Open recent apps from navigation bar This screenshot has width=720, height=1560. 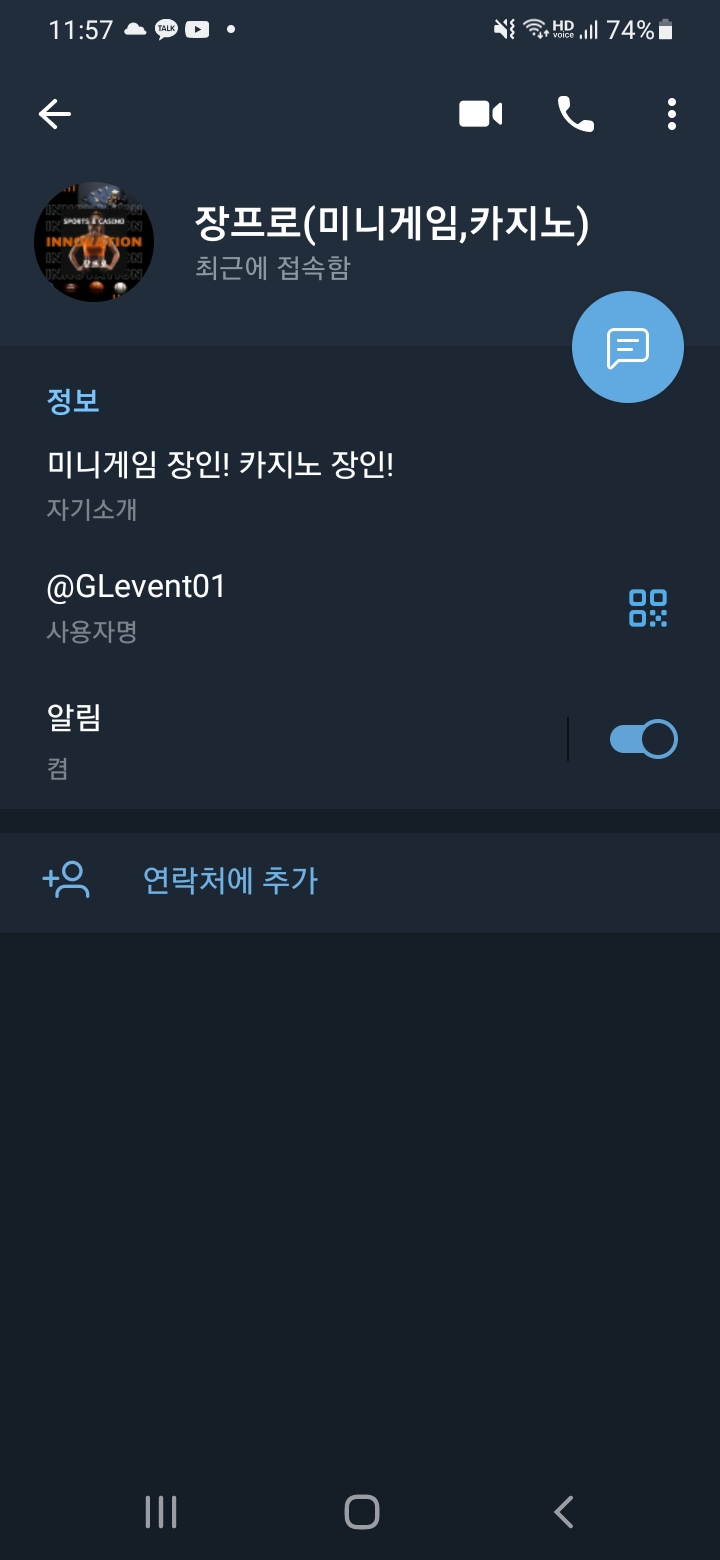[161, 1511]
